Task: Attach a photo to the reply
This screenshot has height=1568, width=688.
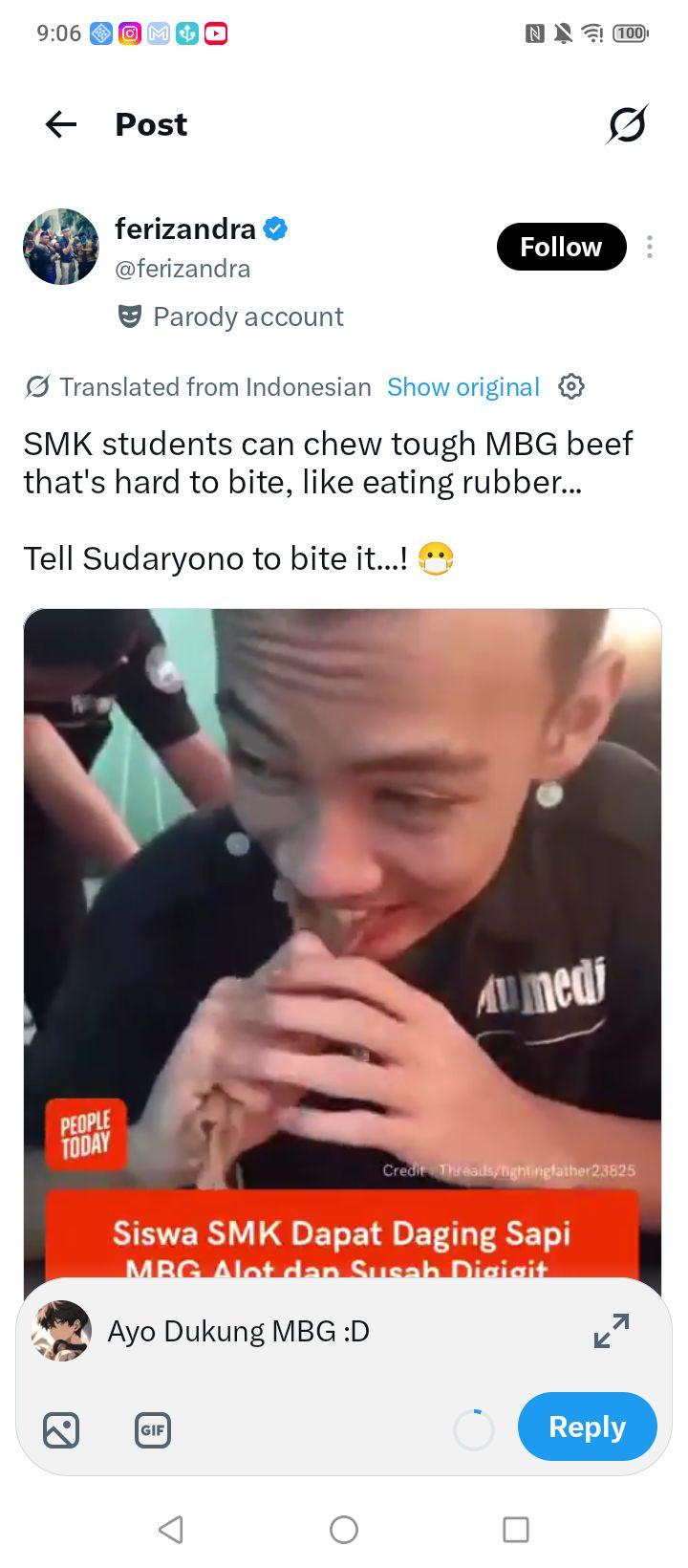Action: coord(61,1430)
